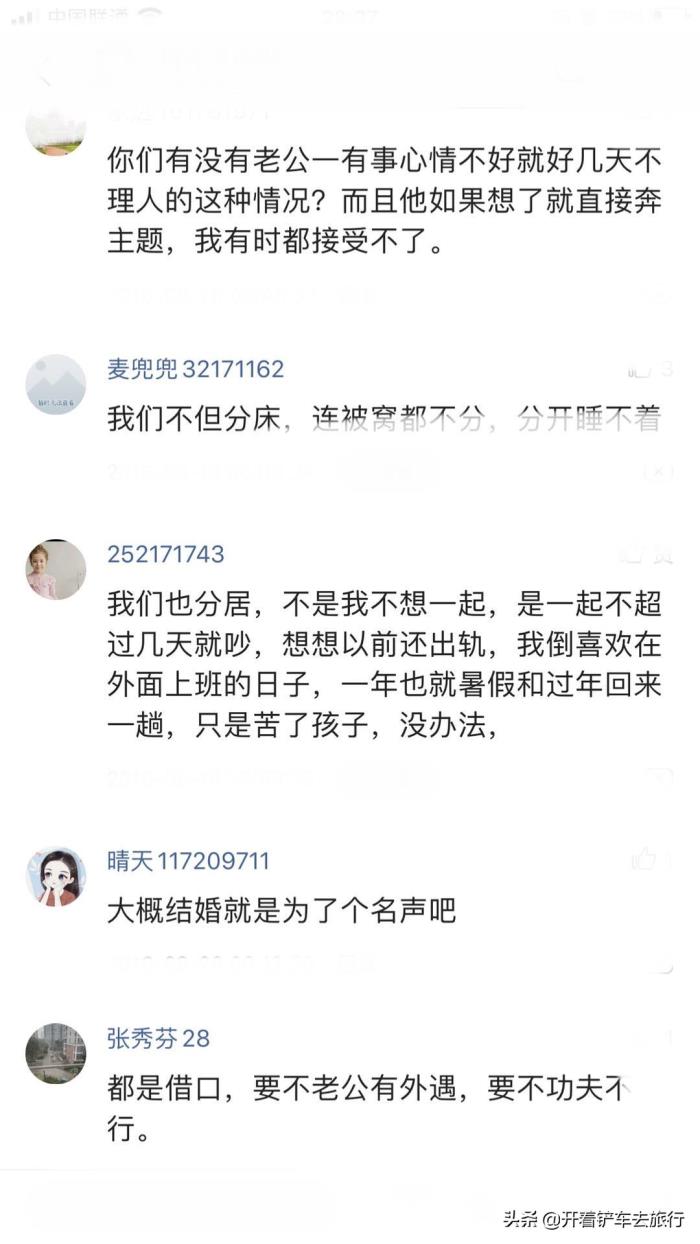Open 晴天 117209711's profile via username

pos(188,861)
